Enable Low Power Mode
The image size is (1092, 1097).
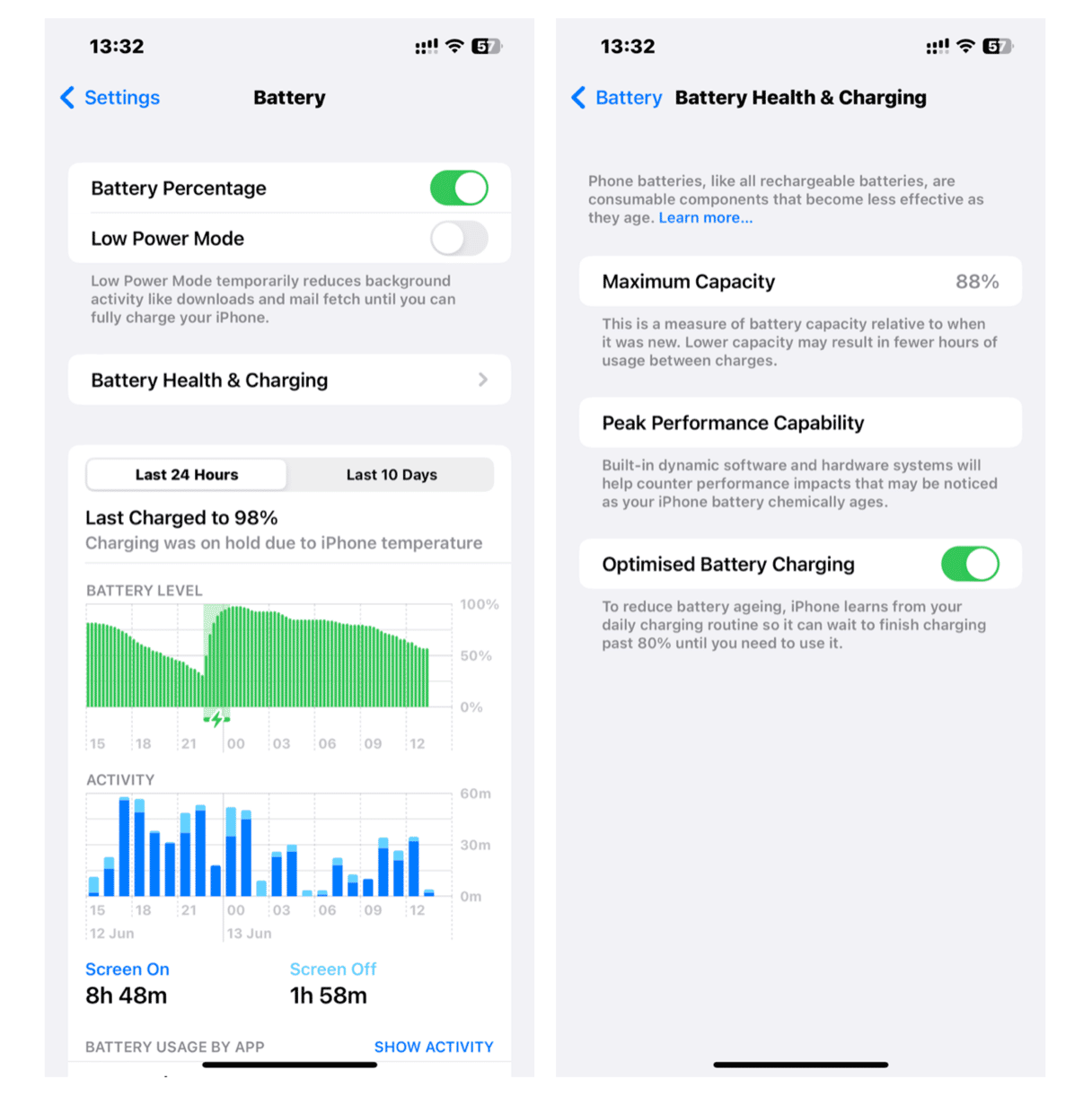pos(459,239)
